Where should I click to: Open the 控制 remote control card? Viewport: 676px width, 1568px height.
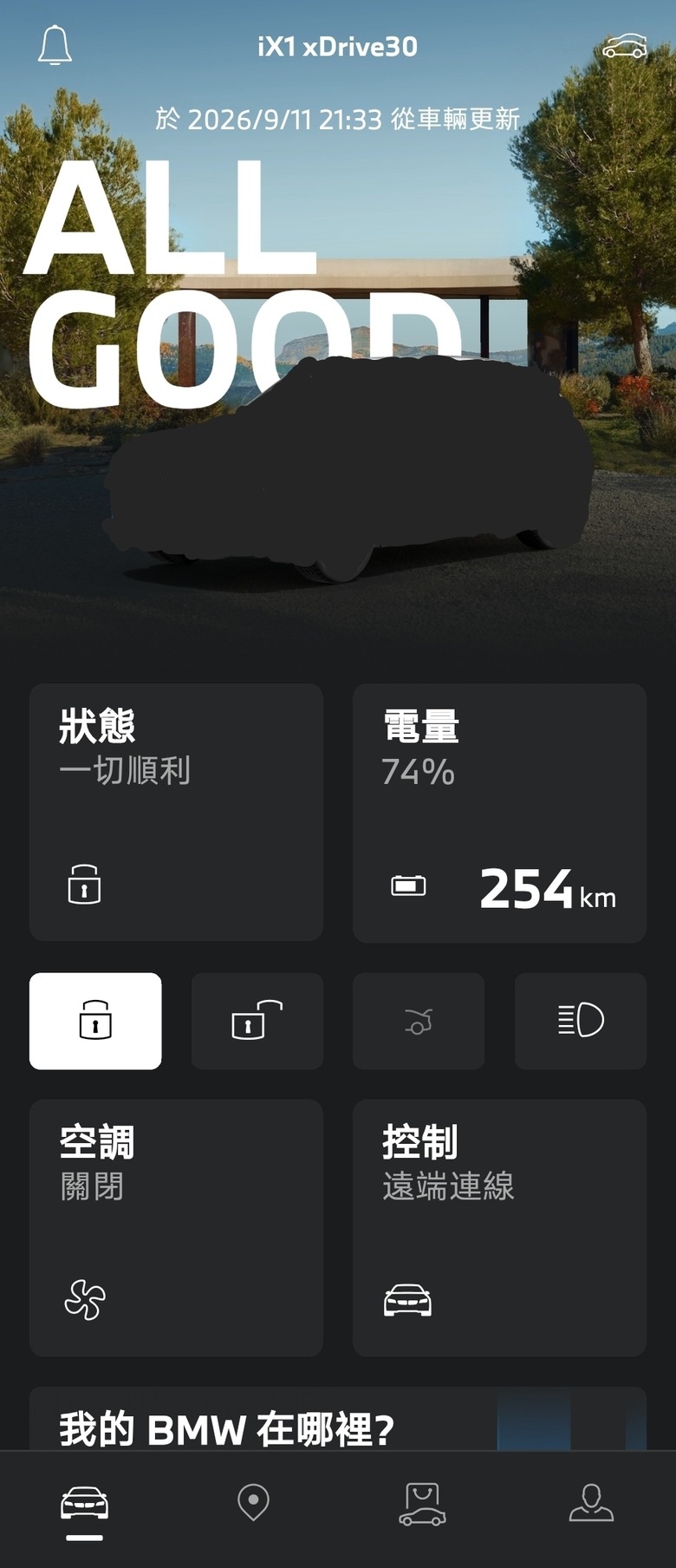pyautogui.click(x=499, y=1227)
